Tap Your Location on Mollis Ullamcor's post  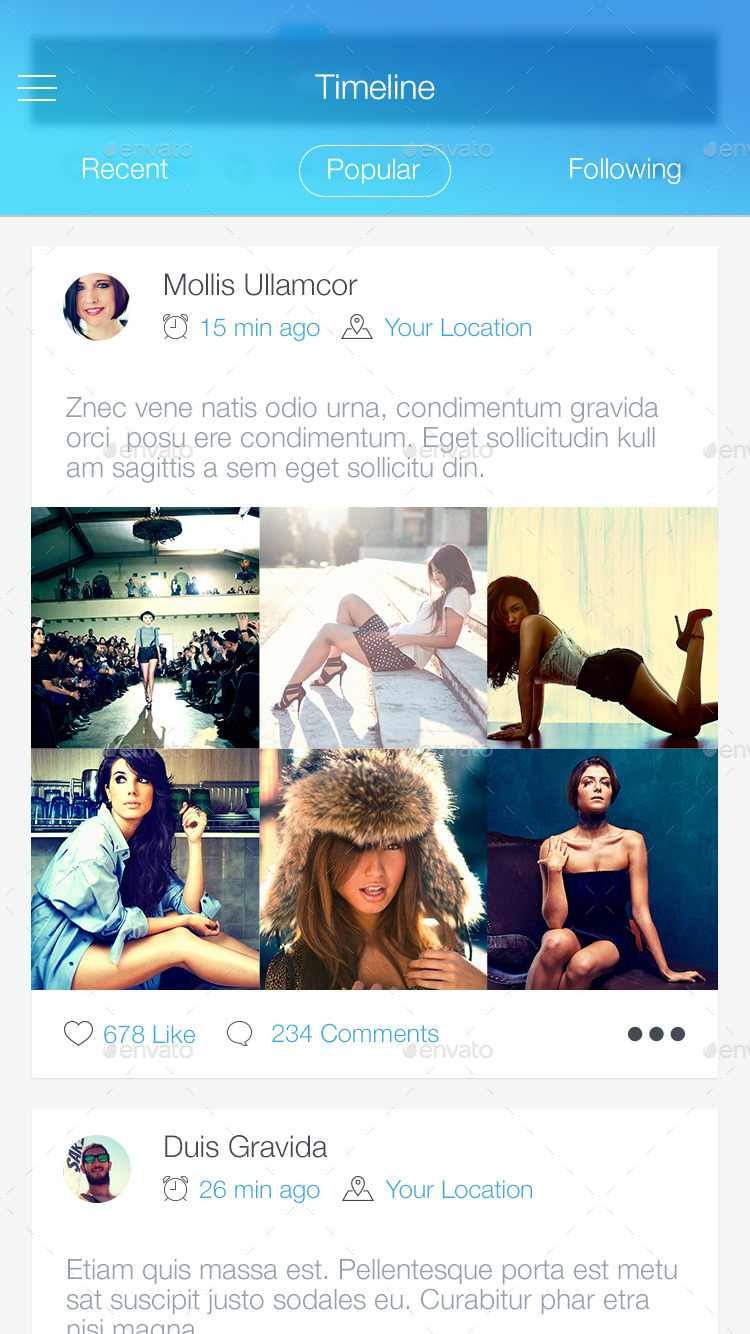[457, 328]
